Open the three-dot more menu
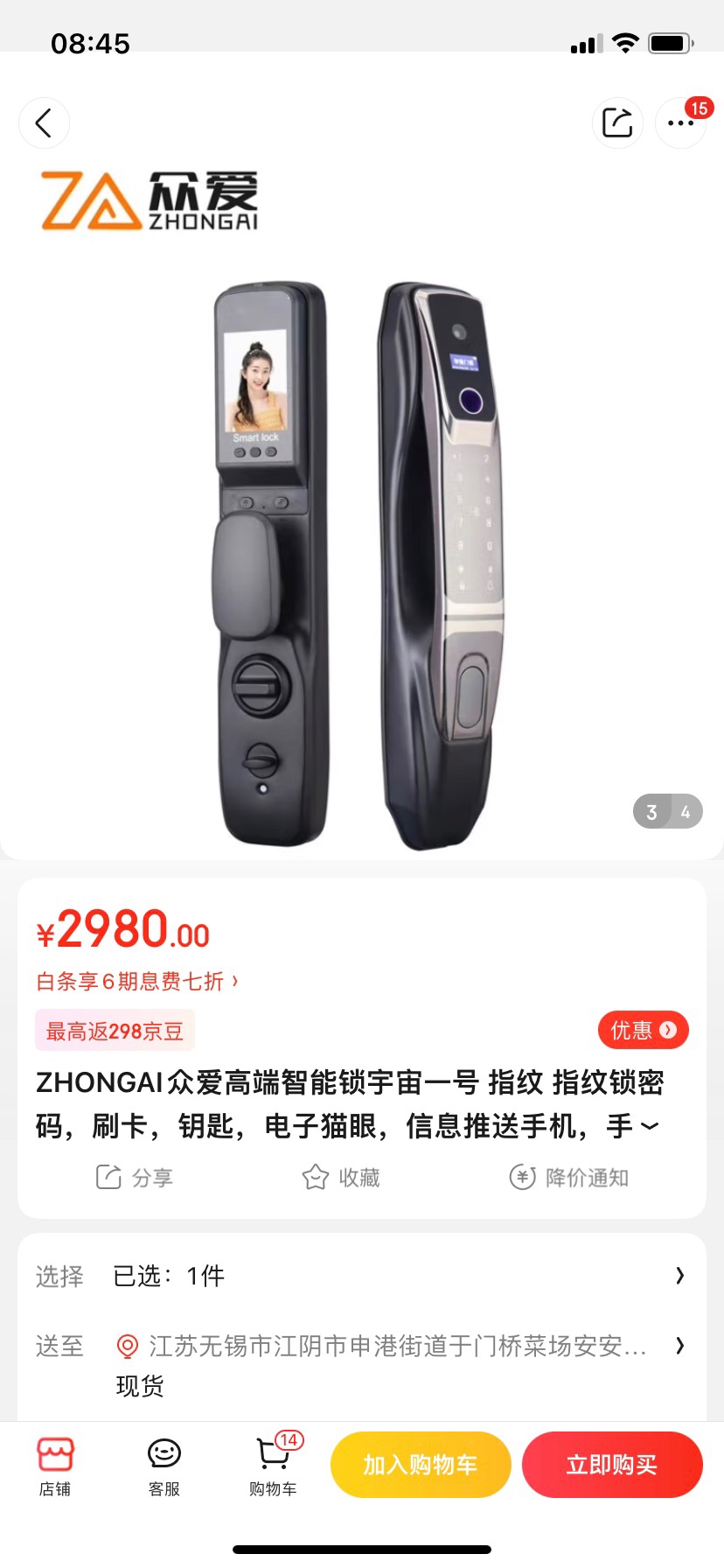The width and height of the screenshot is (724, 1568). click(680, 123)
